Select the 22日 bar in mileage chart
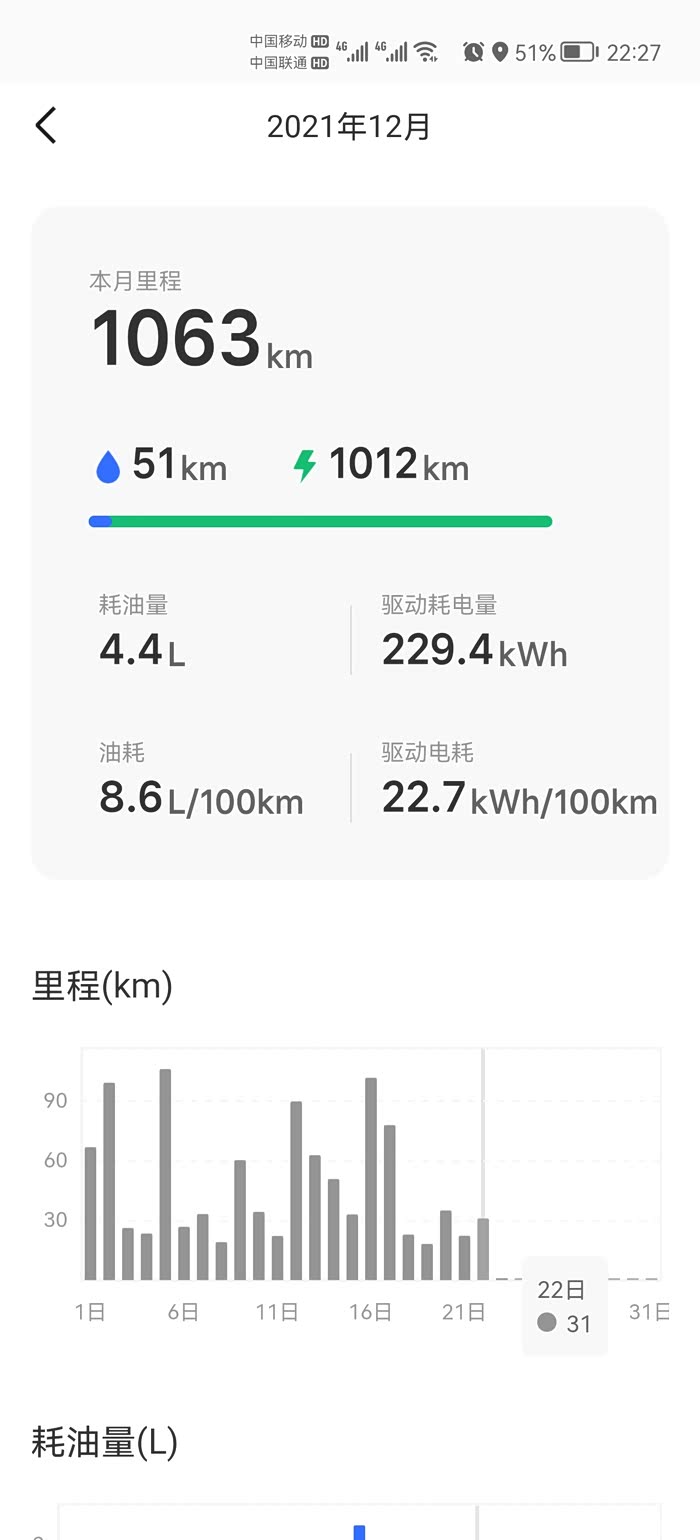This screenshot has width=700, height=1540. (483, 1249)
